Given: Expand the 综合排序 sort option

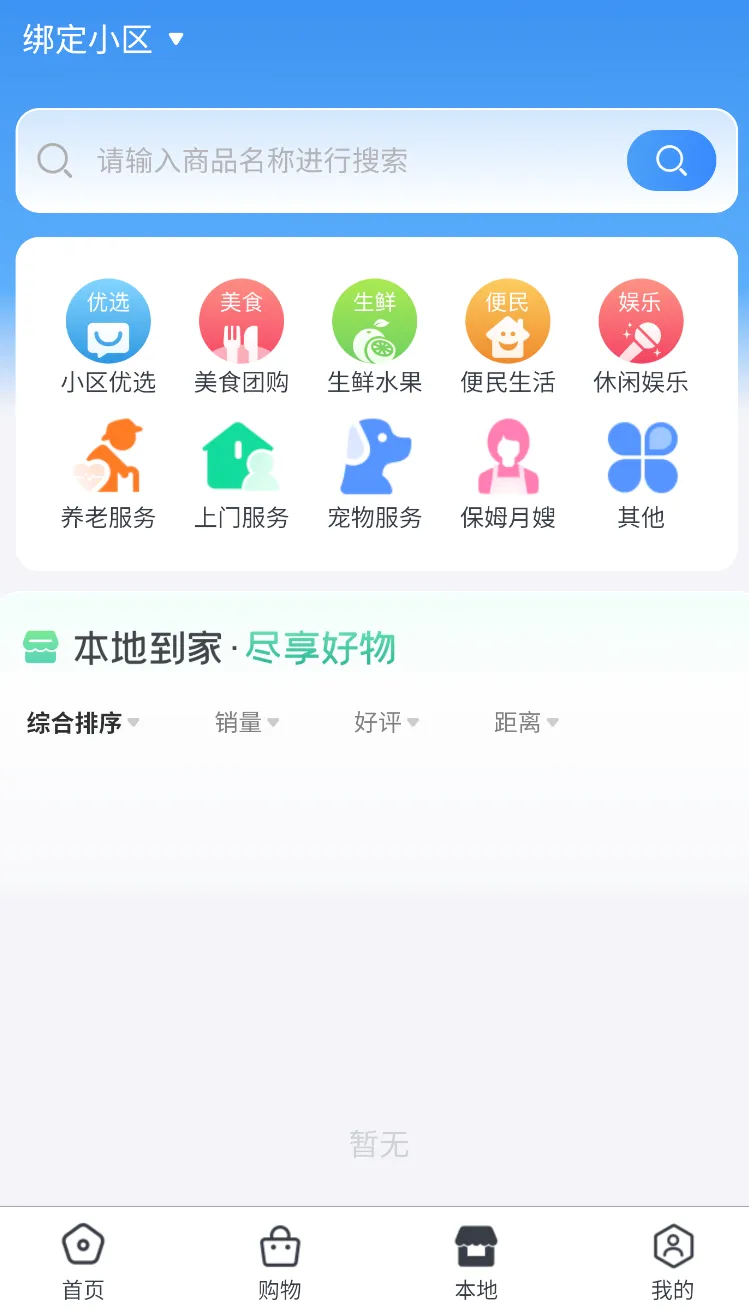Looking at the screenshot, I should click(x=83, y=722).
